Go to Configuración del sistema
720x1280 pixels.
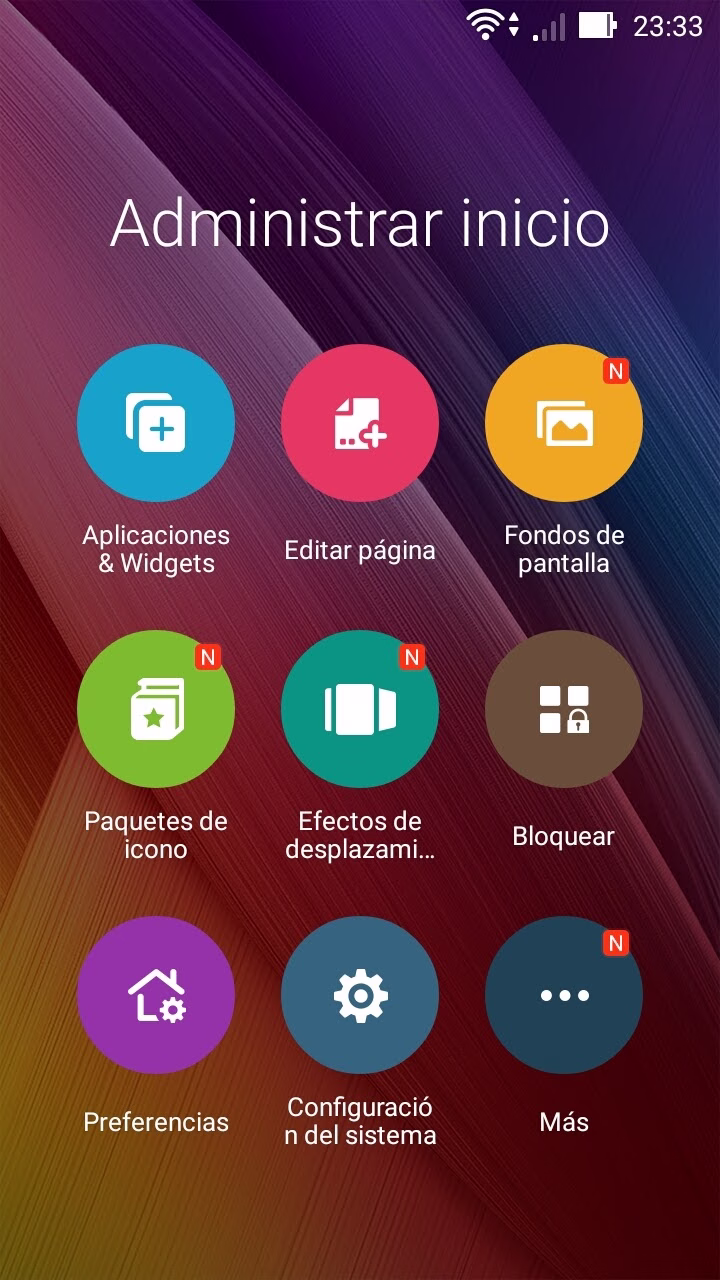click(360, 995)
